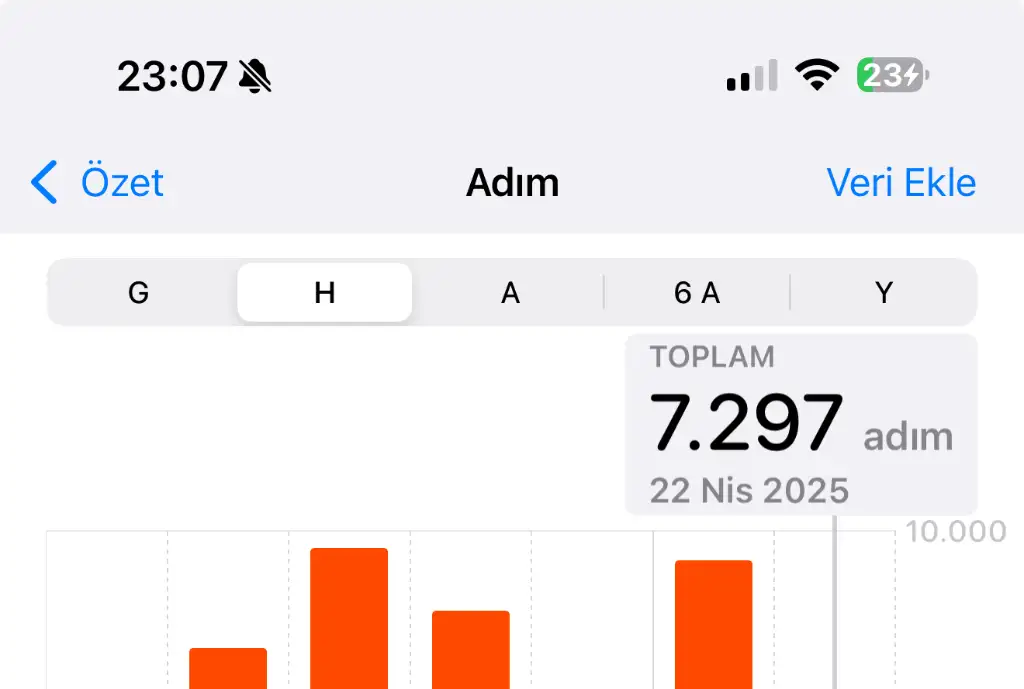Switch to the A monthly view
1024x689 pixels.
pyautogui.click(x=510, y=293)
